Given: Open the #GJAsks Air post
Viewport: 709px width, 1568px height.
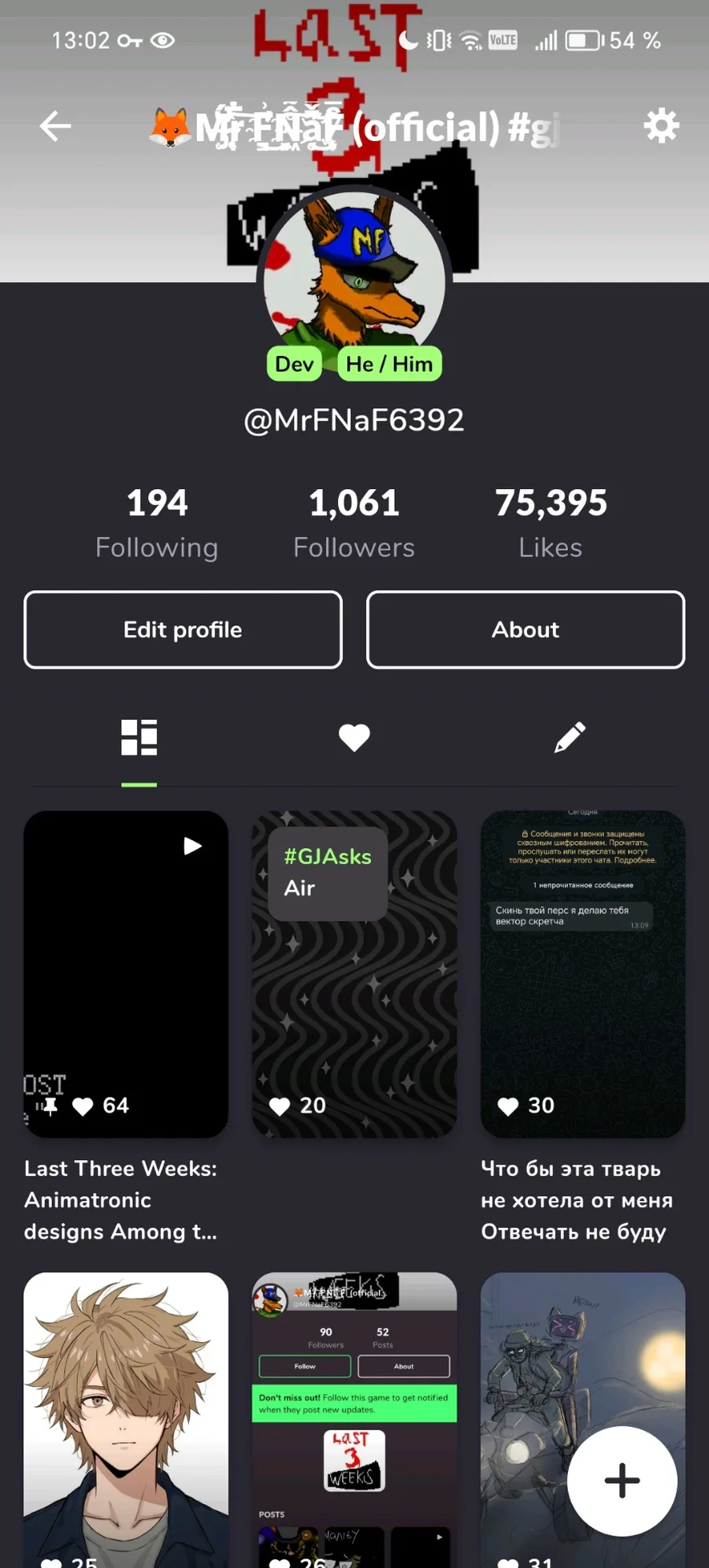Looking at the screenshot, I should (354, 973).
